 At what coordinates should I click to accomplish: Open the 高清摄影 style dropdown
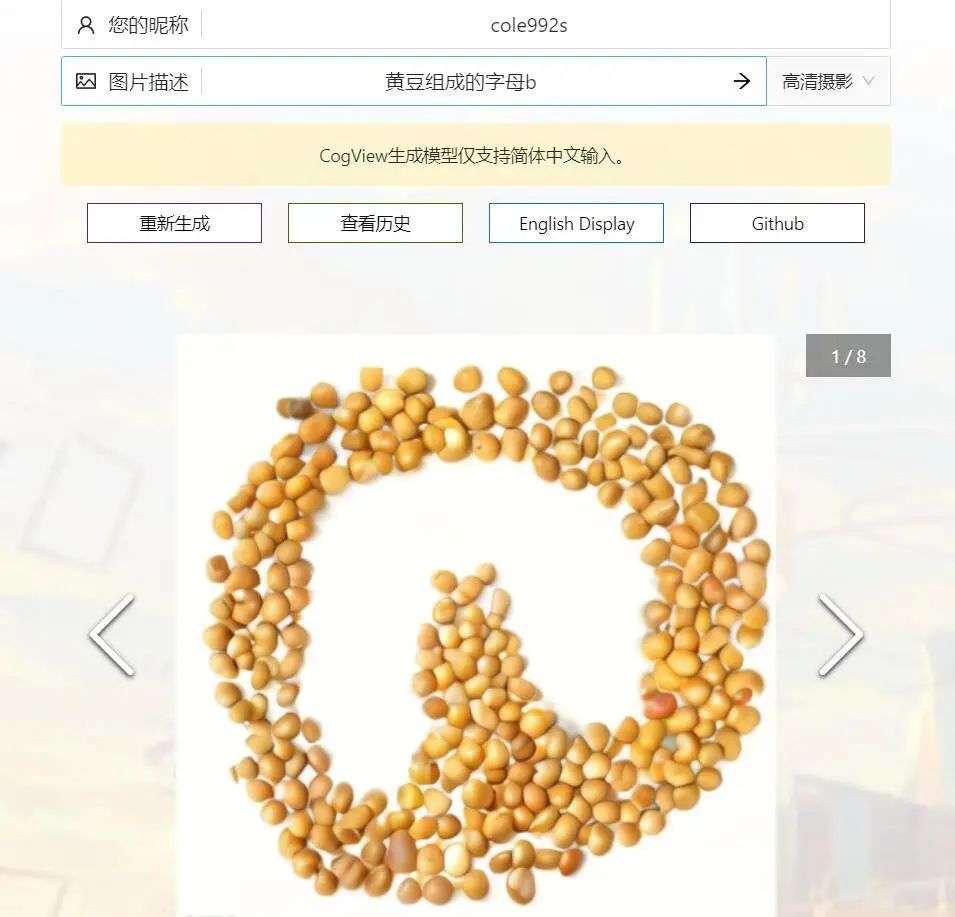(x=828, y=82)
